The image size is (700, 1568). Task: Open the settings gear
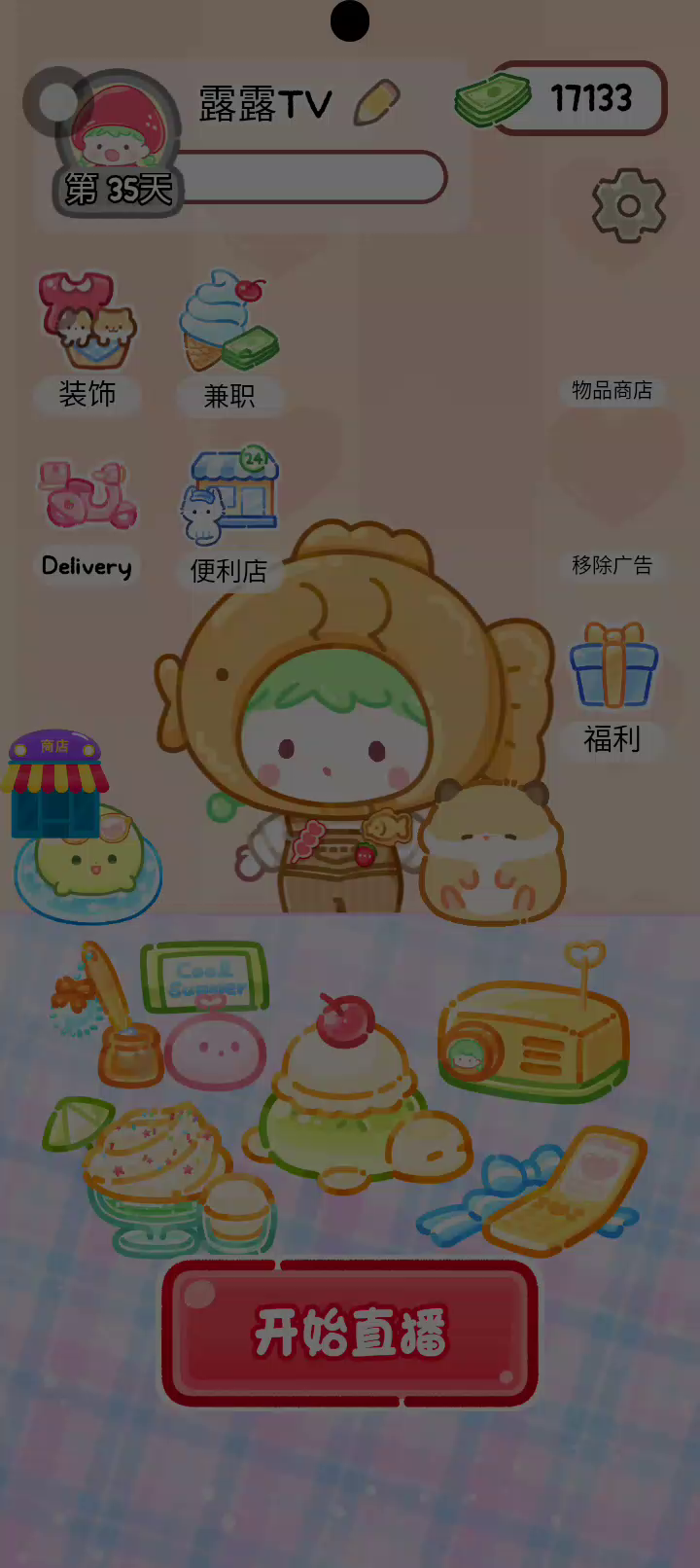coord(628,205)
